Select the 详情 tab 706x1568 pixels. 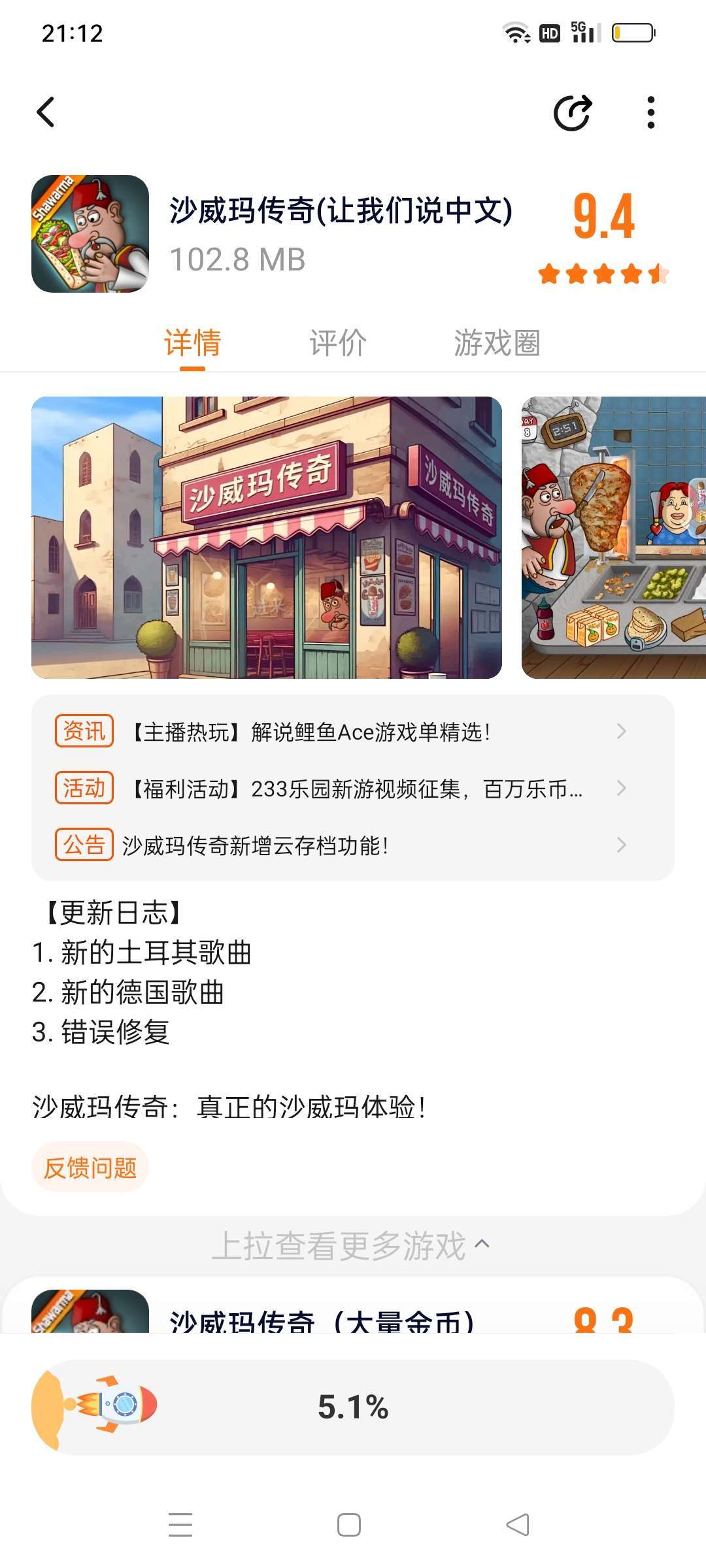point(193,343)
